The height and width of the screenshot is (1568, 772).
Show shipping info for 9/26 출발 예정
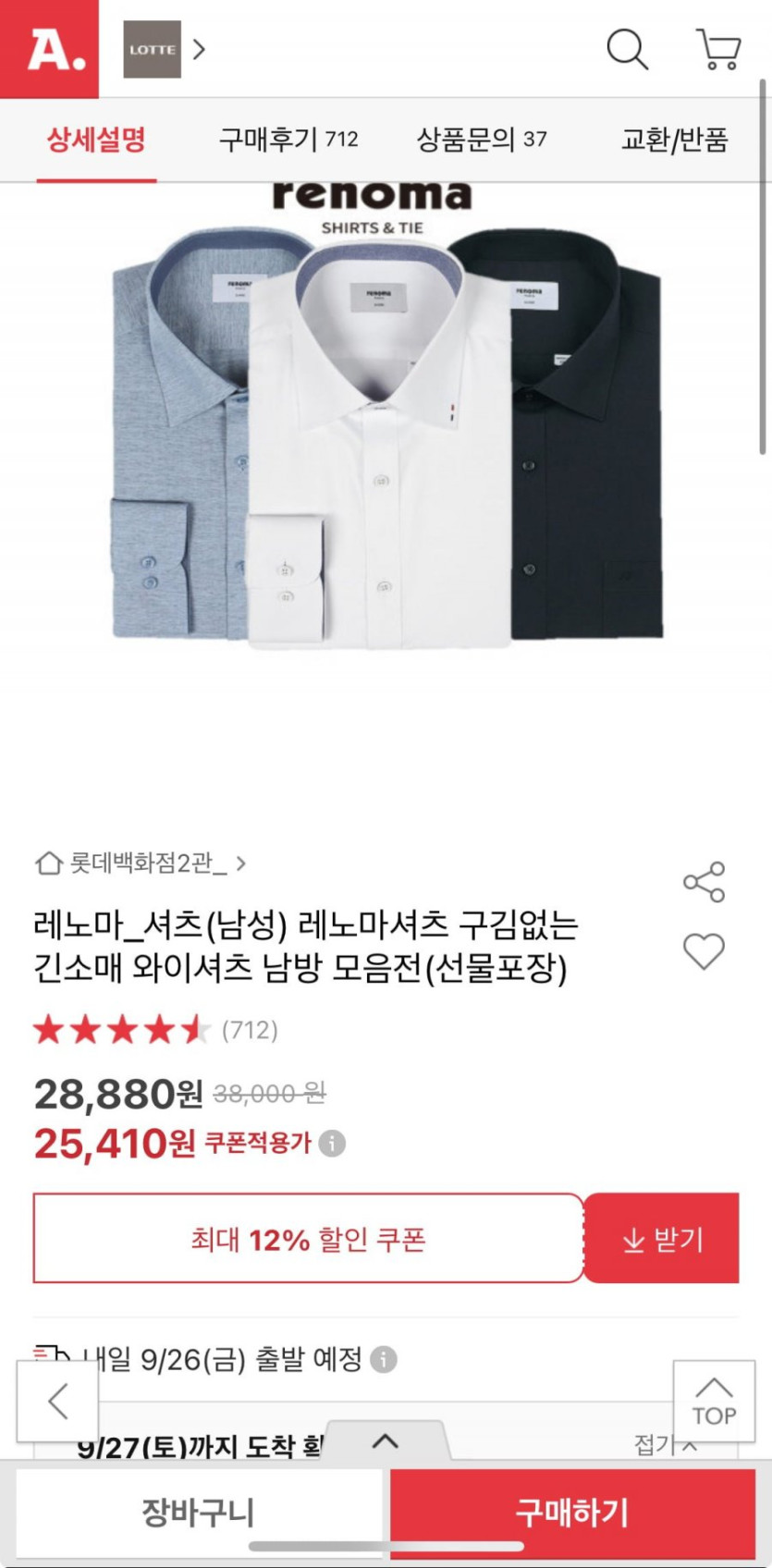click(384, 1359)
